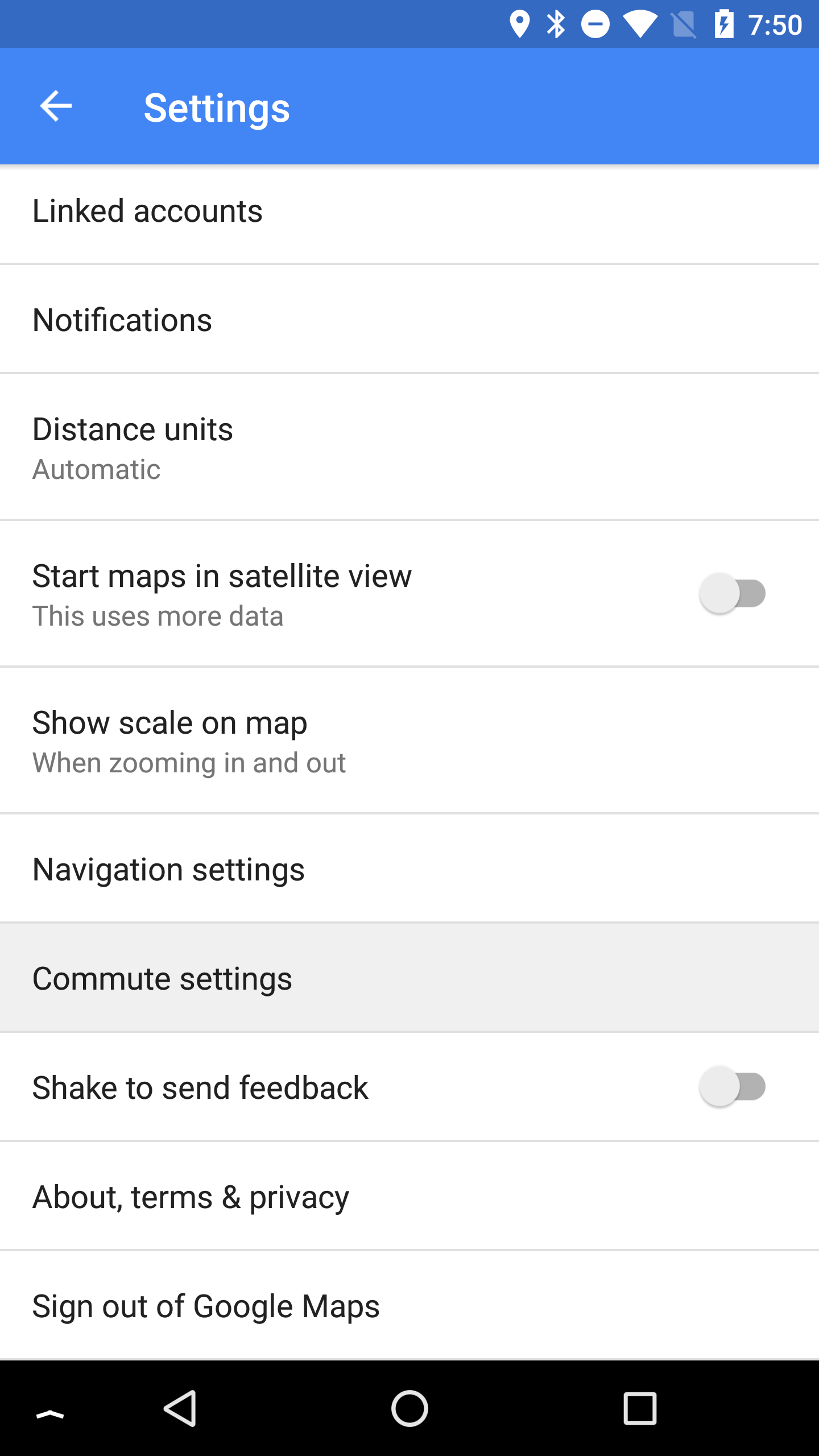The height and width of the screenshot is (1456, 819).
Task: Sign out of Google Maps
Action: pyautogui.click(x=409, y=1306)
